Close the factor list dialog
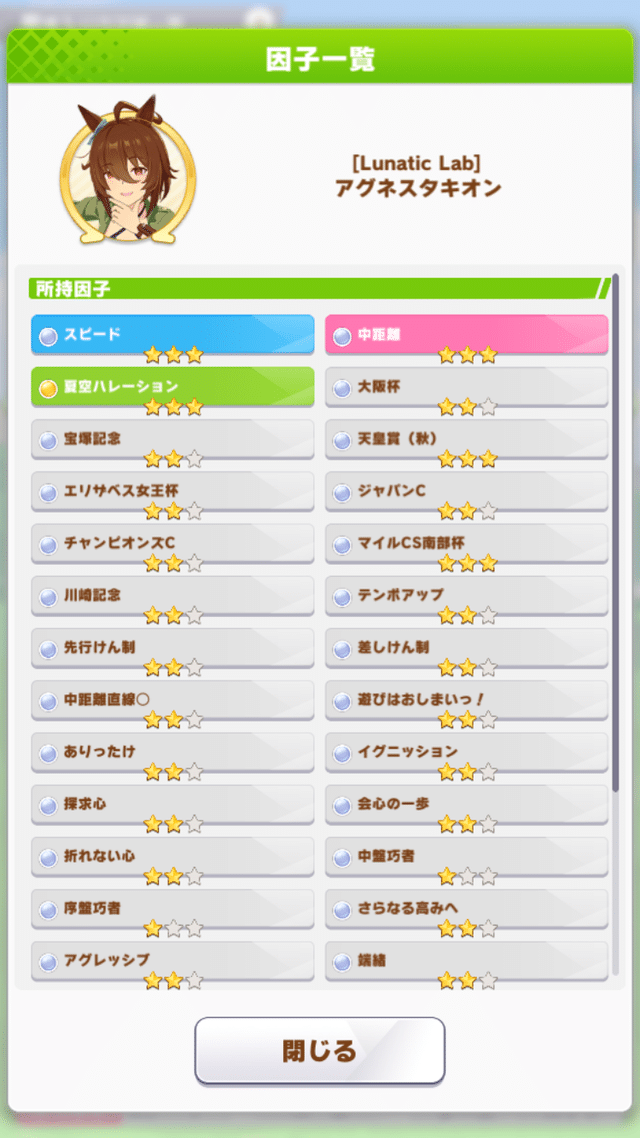The width and height of the screenshot is (640, 1138). coord(319,1051)
